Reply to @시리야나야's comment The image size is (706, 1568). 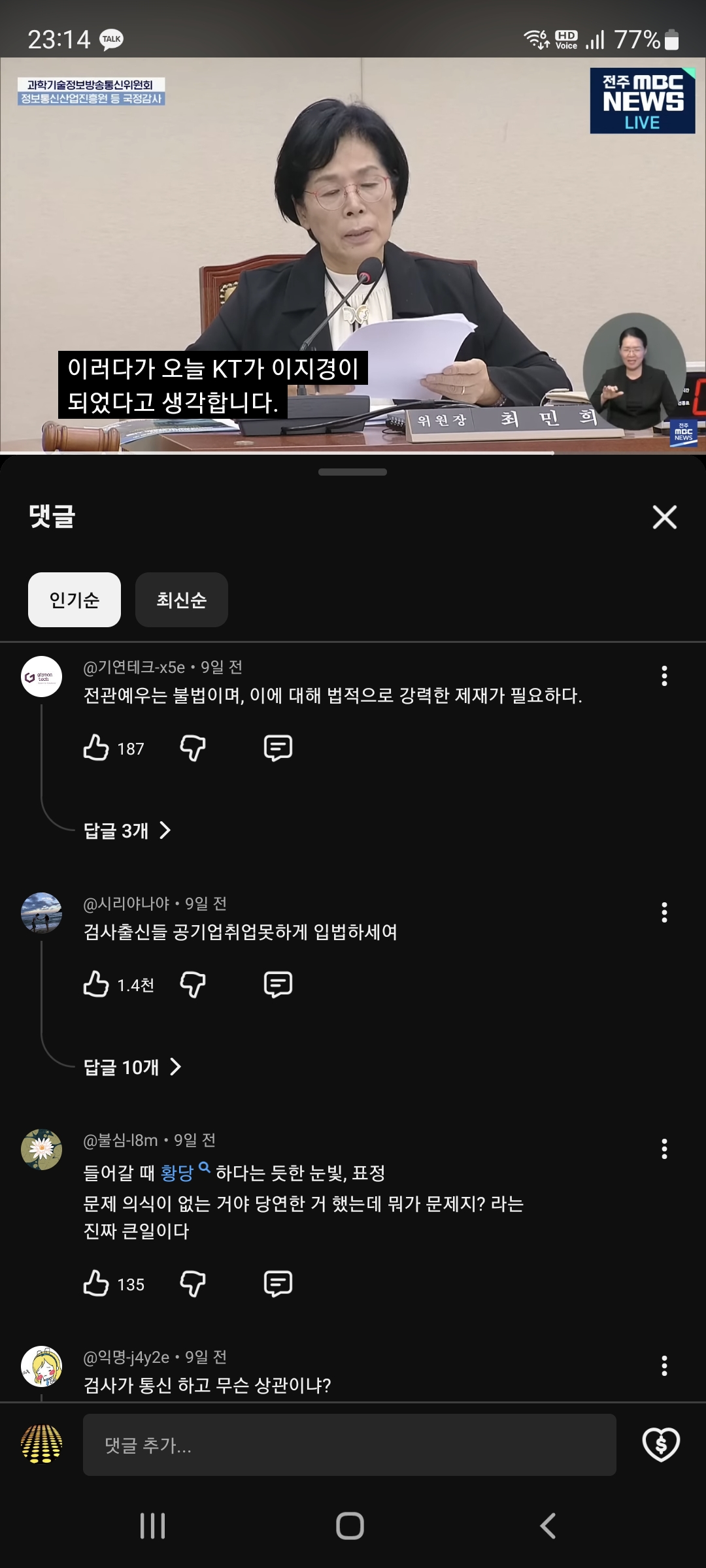pyautogui.click(x=278, y=985)
